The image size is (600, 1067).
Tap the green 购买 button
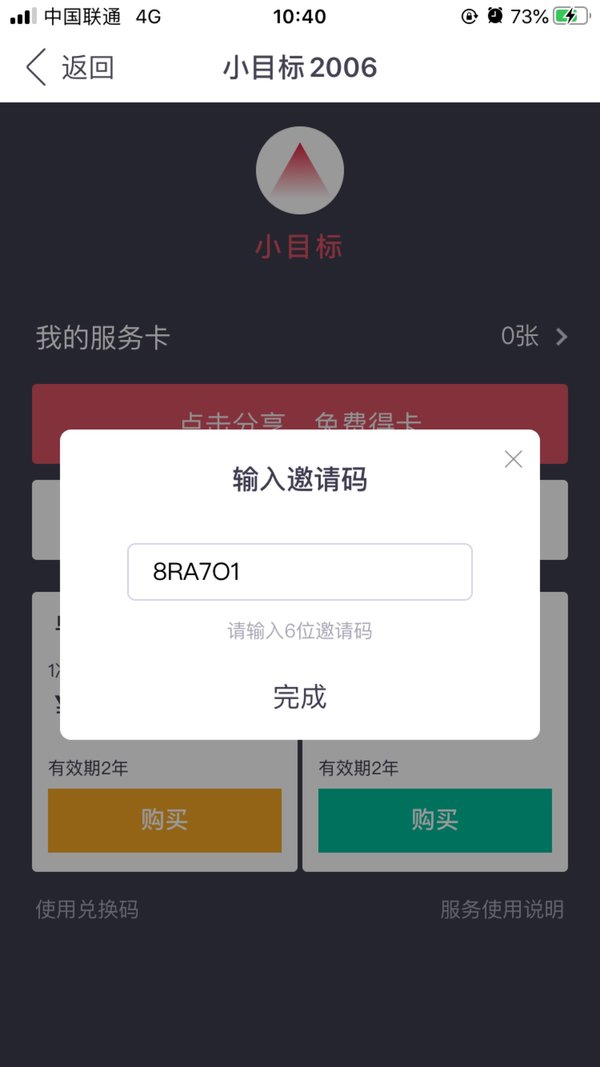coord(435,820)
